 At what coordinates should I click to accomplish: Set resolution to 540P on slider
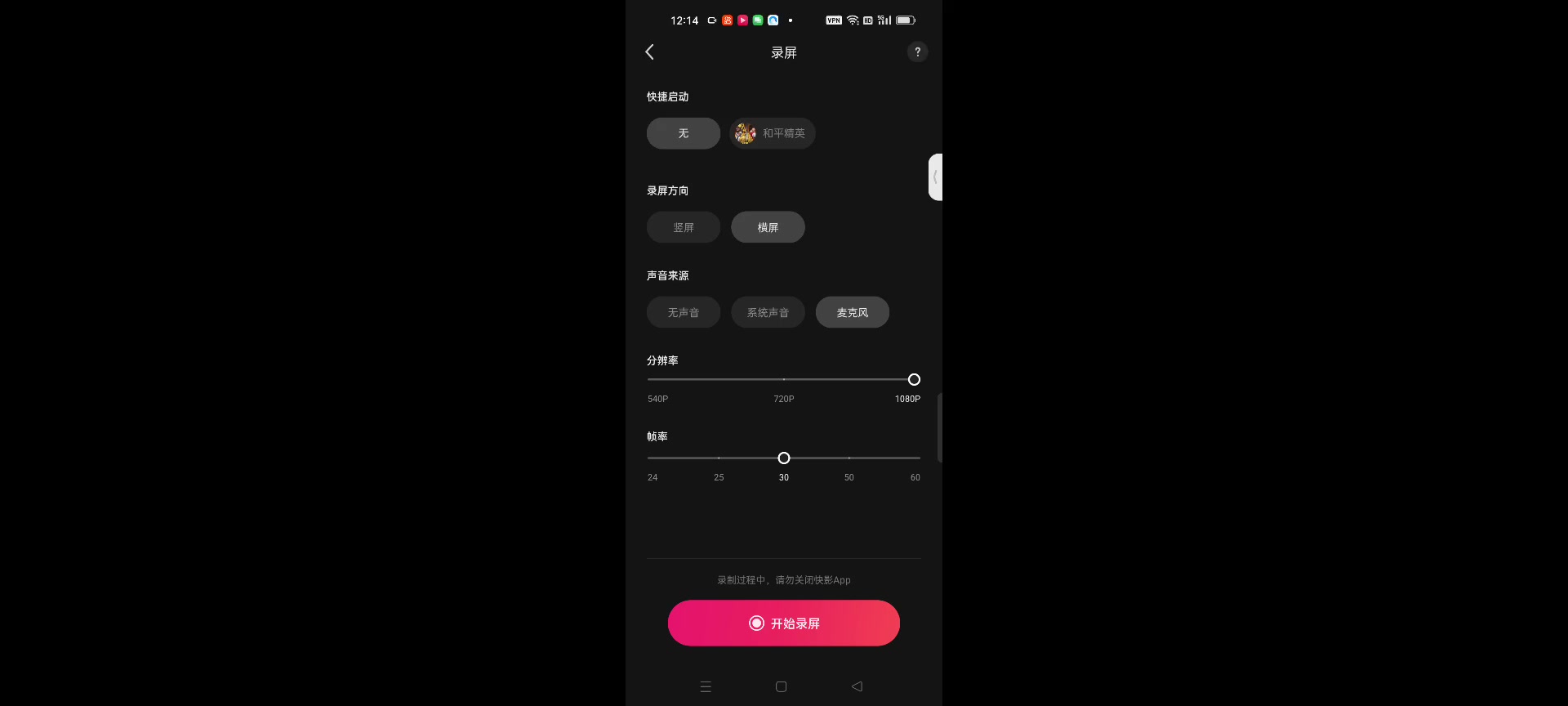coord(650,379)
